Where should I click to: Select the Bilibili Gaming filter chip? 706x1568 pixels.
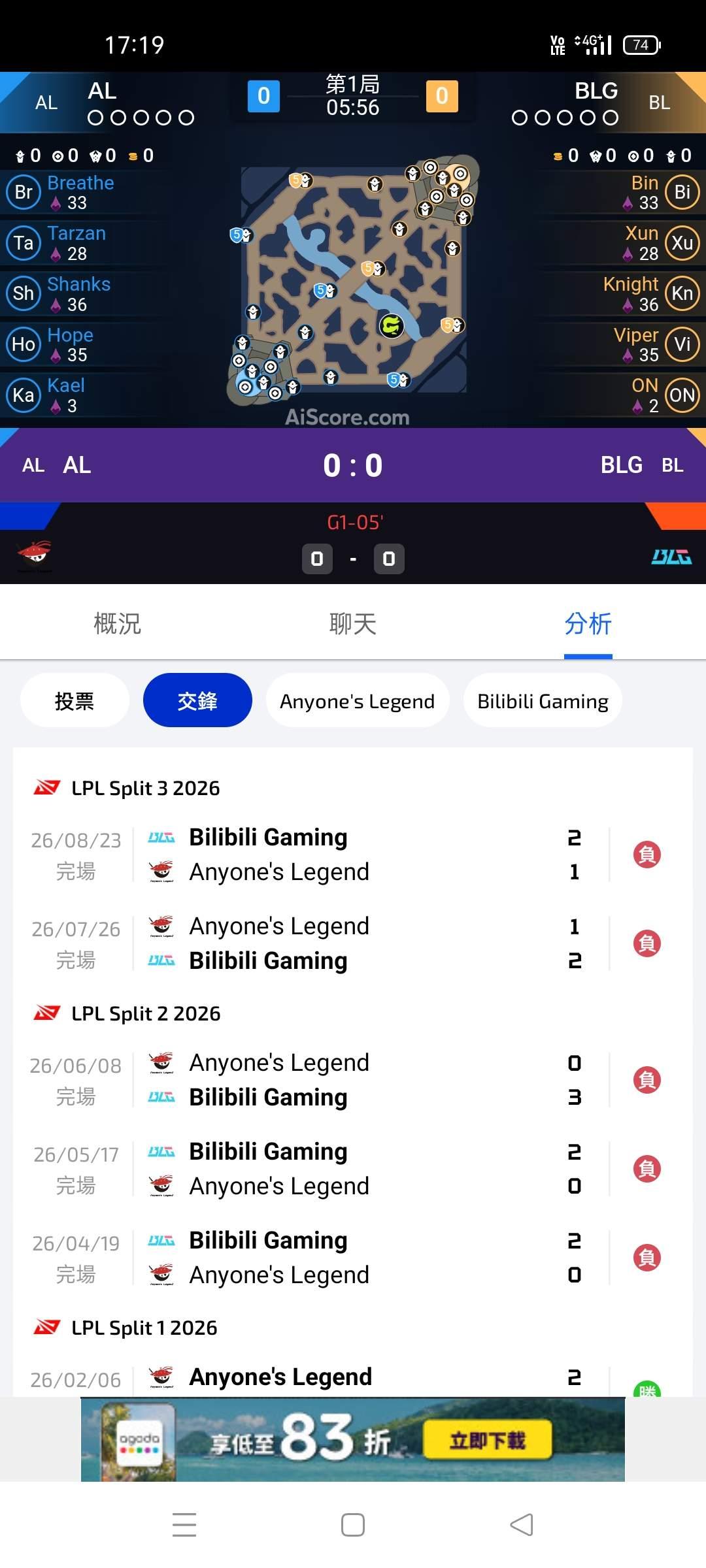point(543,700)
